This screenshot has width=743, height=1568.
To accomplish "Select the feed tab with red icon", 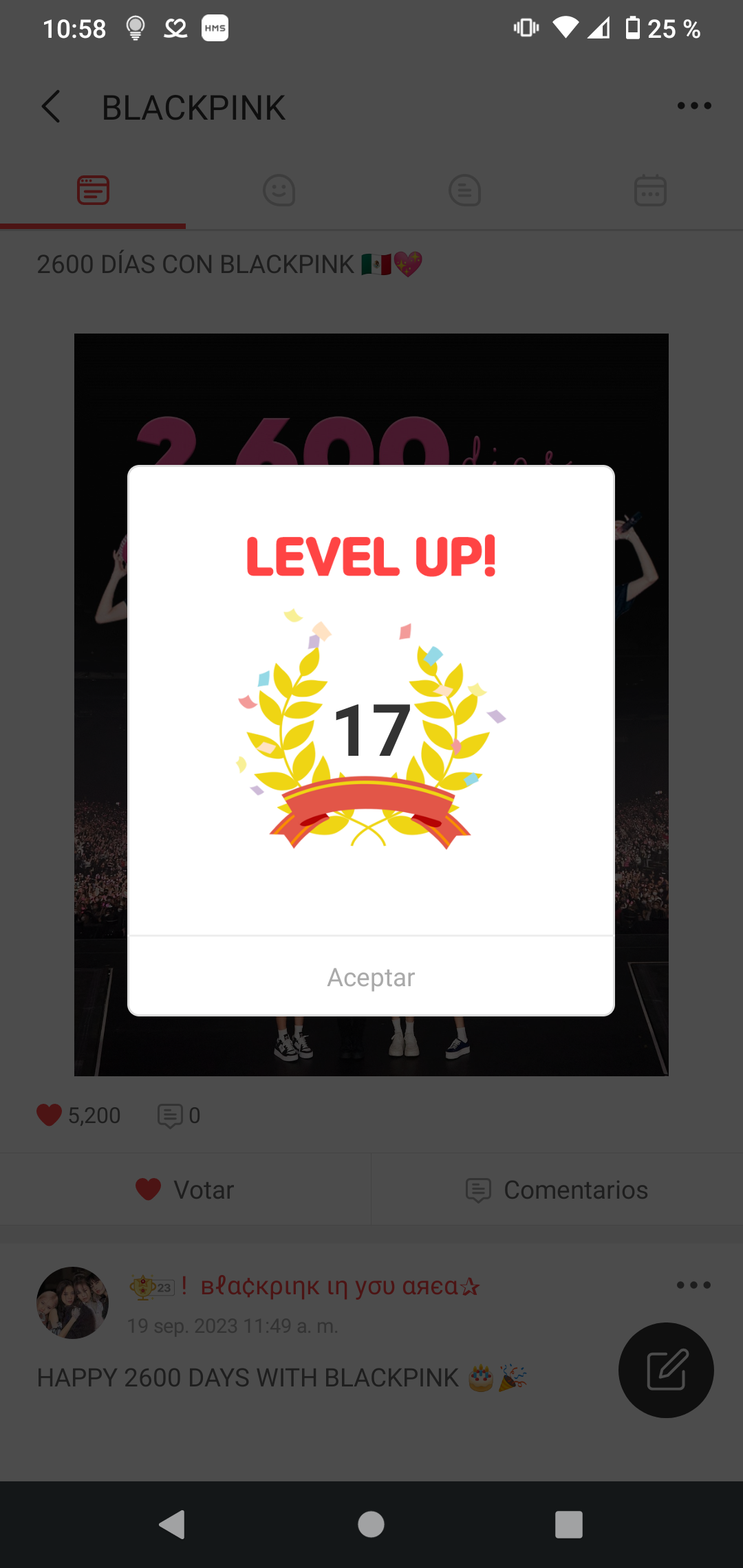I will tap(93, 190).
